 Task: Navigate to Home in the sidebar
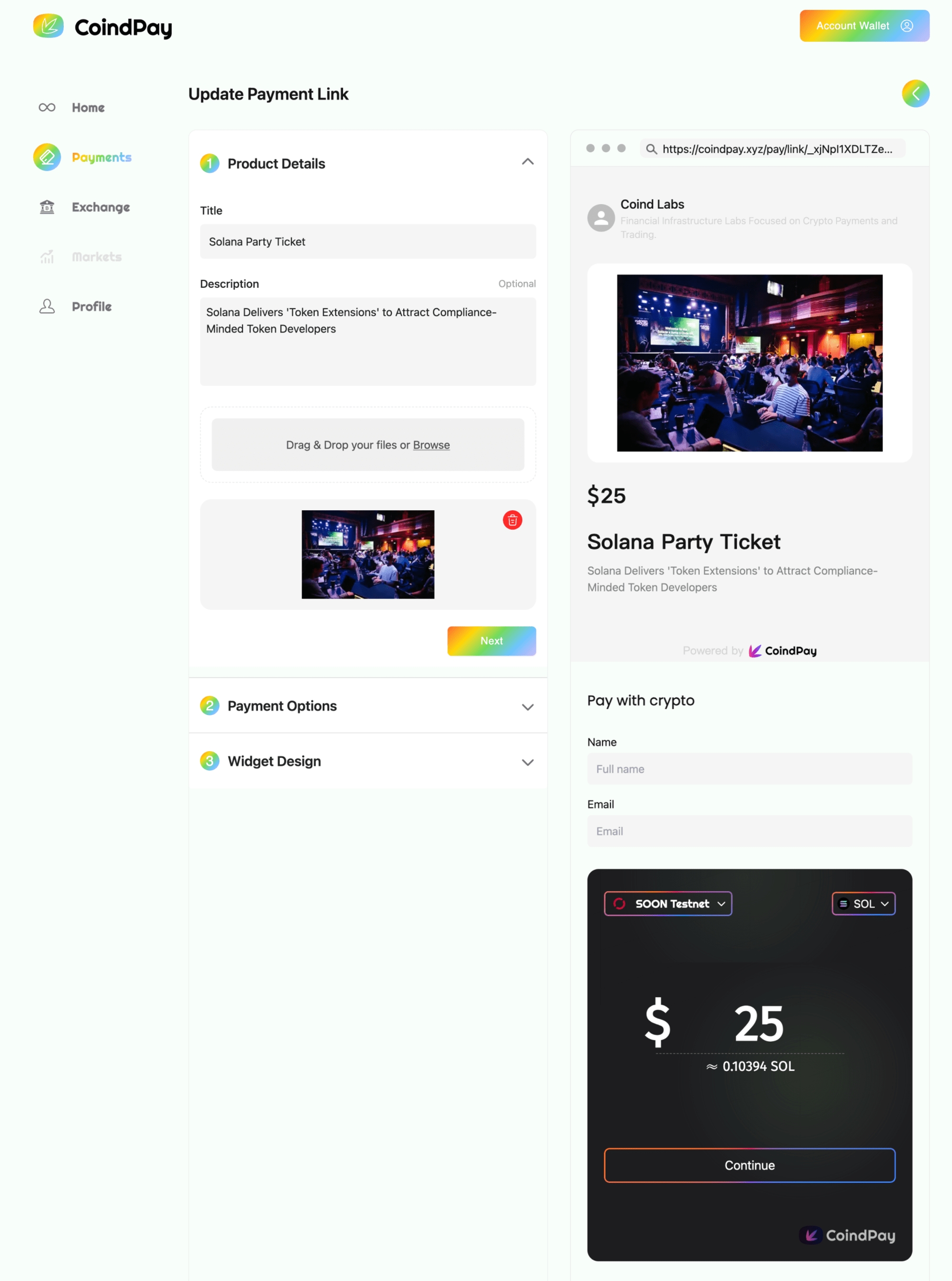[88, 108]
